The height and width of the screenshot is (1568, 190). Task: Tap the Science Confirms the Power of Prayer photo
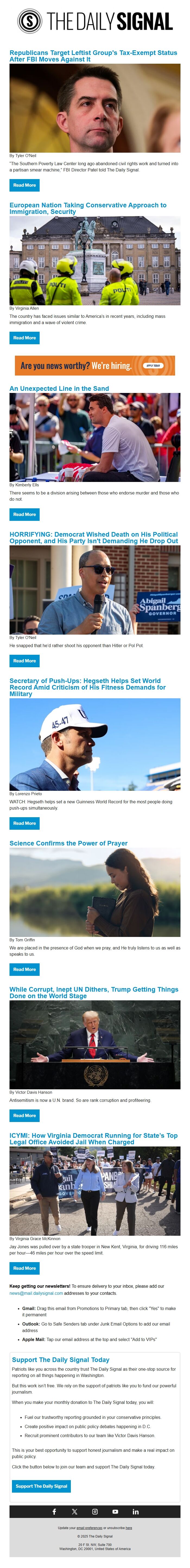point(95,892)
